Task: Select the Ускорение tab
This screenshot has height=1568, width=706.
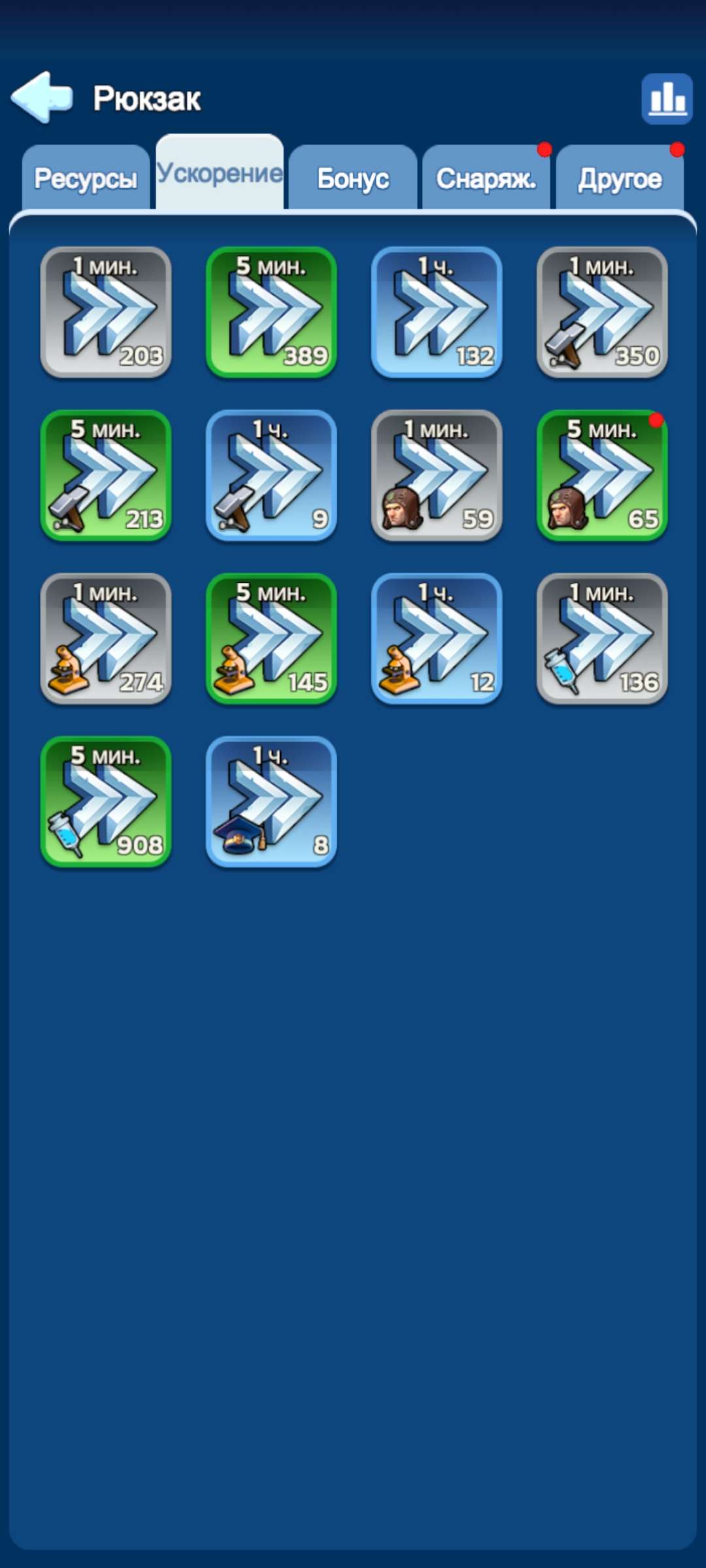Action: 220,172
